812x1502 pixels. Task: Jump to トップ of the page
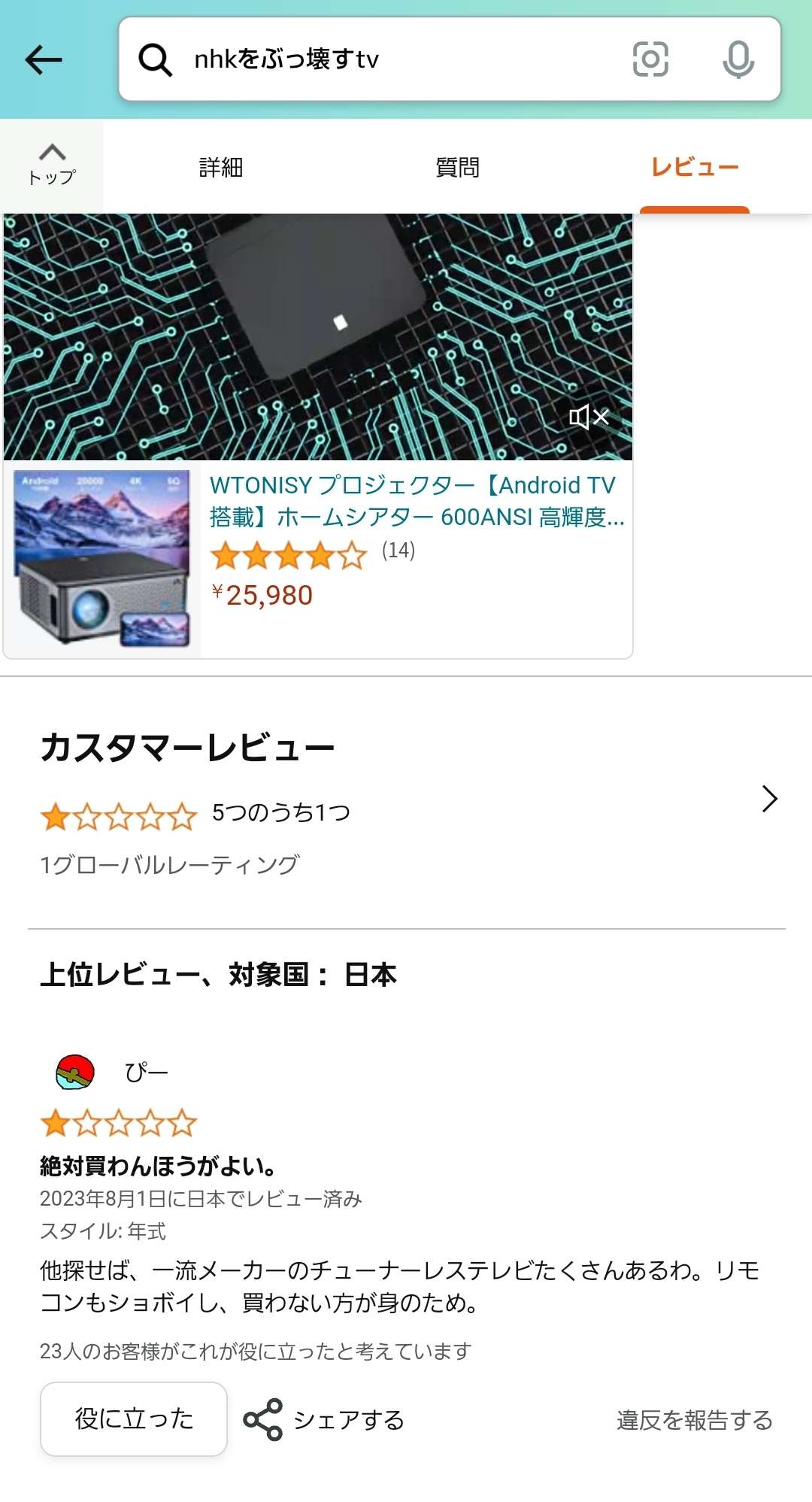pos(52,165)
